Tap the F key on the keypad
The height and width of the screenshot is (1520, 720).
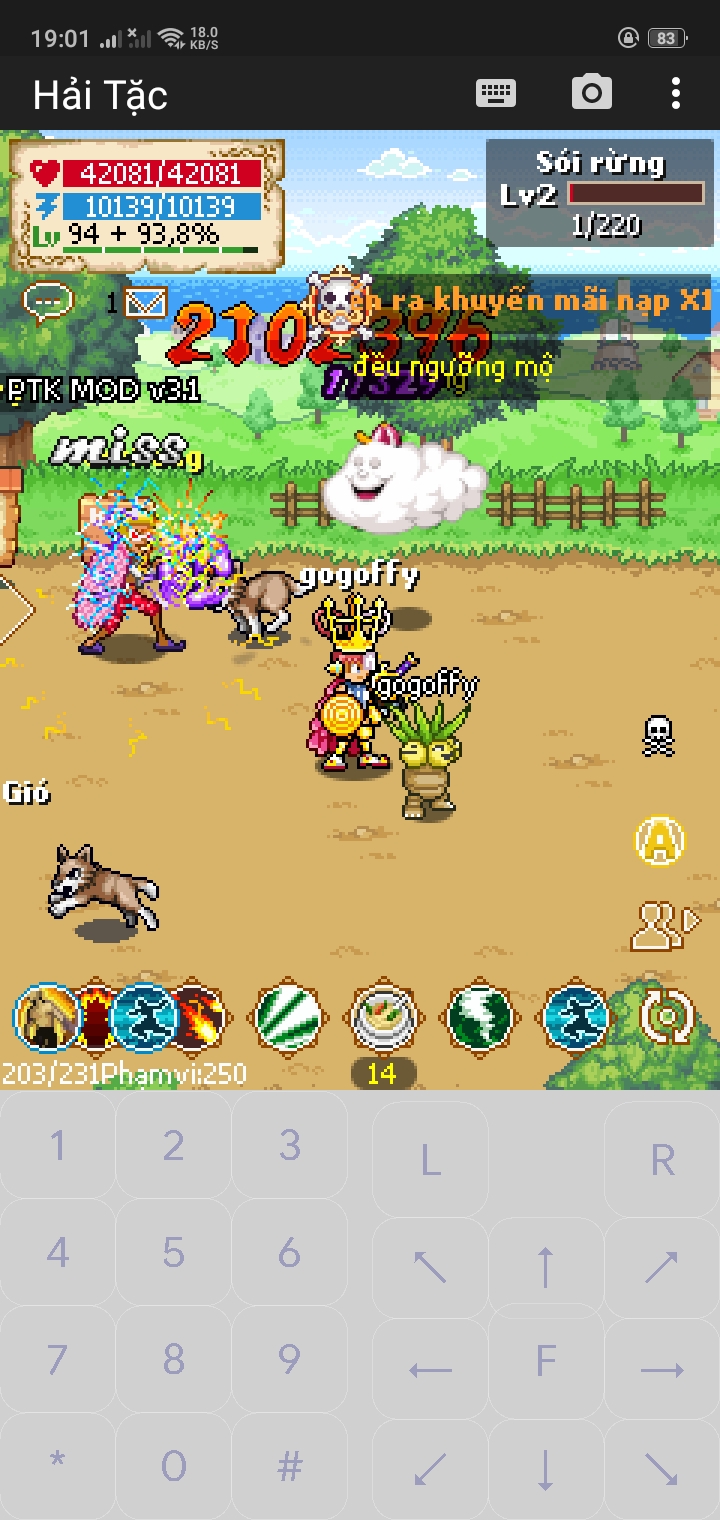(x=545, y=1361)
